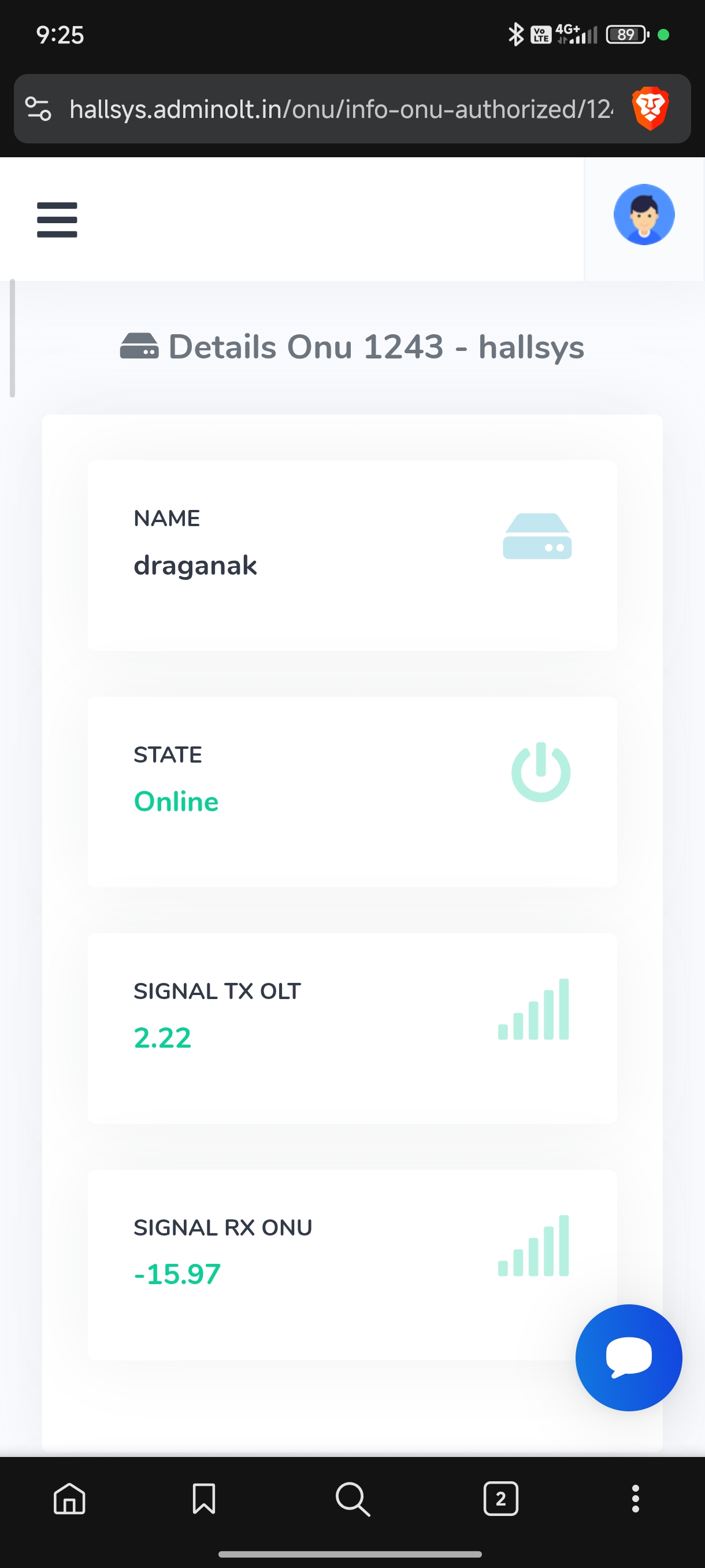Open the user profile avatar menu
Screen dimensions: 705x1568
coord(644,215)
